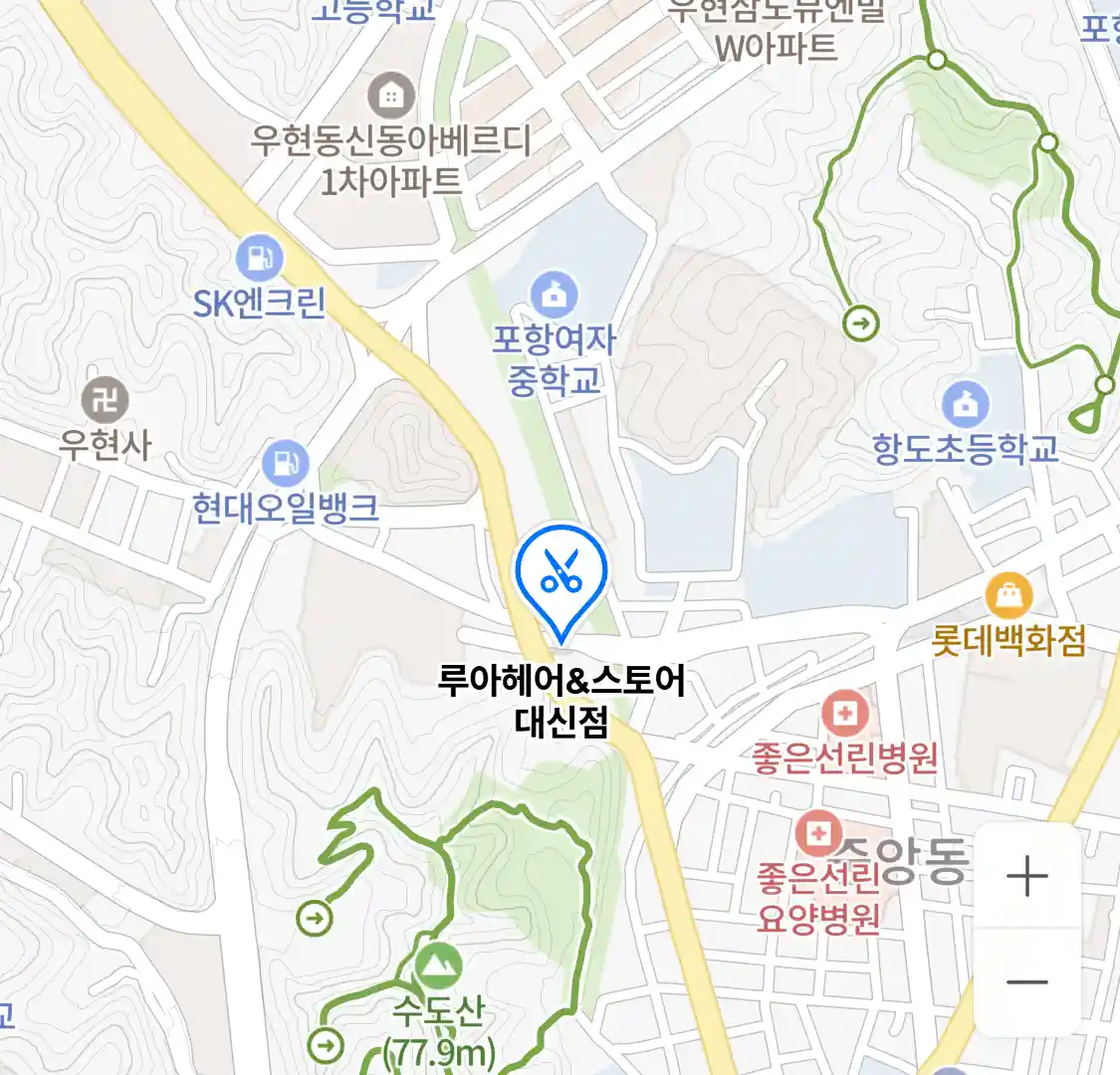Image resolution: width=1120 pixels, height=1075 pixels.
Task: Select the 현대오일뱅크 gas station marker
Action: pyautogui.click(x=286, y=463)
